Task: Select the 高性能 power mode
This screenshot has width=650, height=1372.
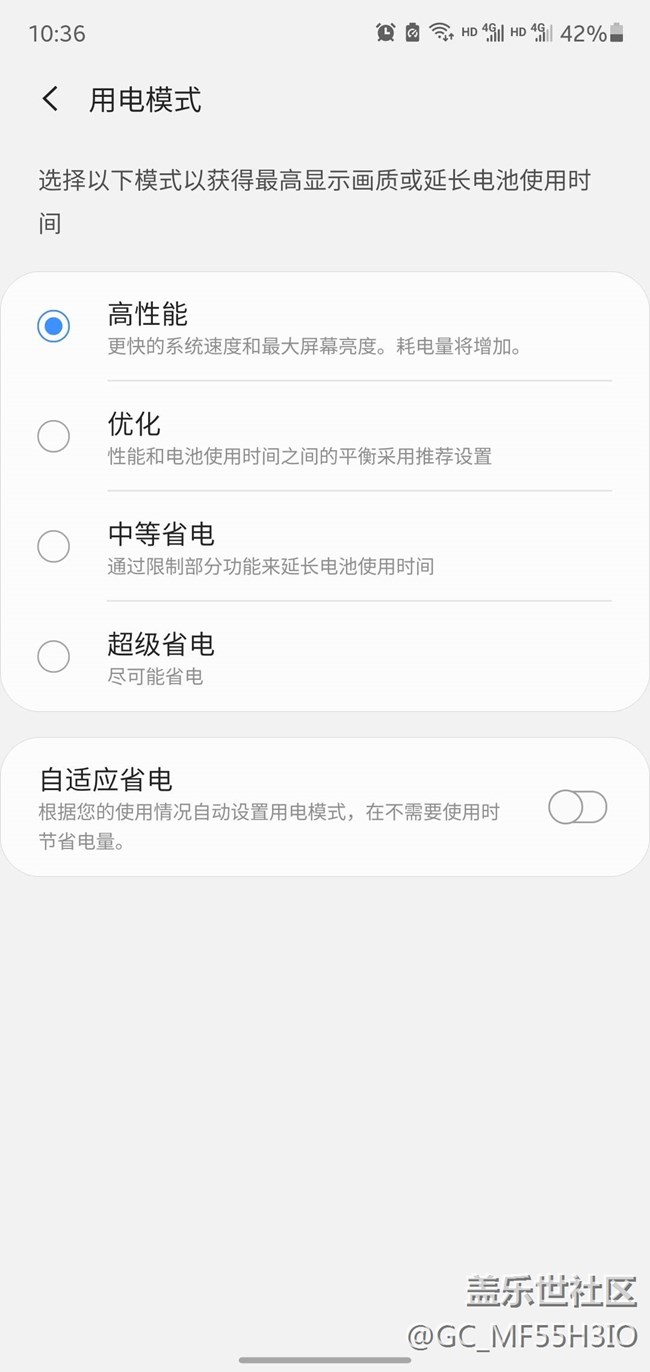Action: click(53, 326)
